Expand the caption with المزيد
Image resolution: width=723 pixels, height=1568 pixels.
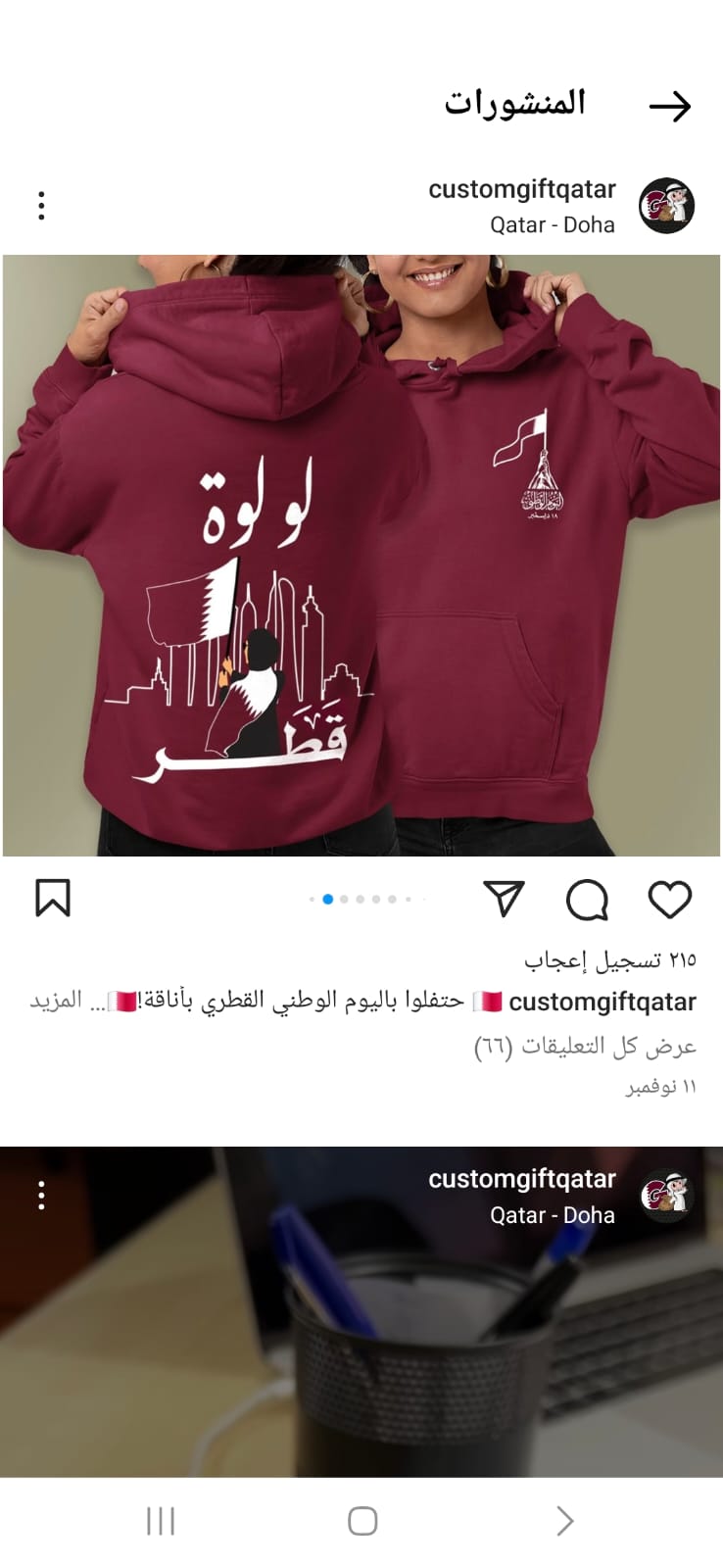(x=55, y=1001)
